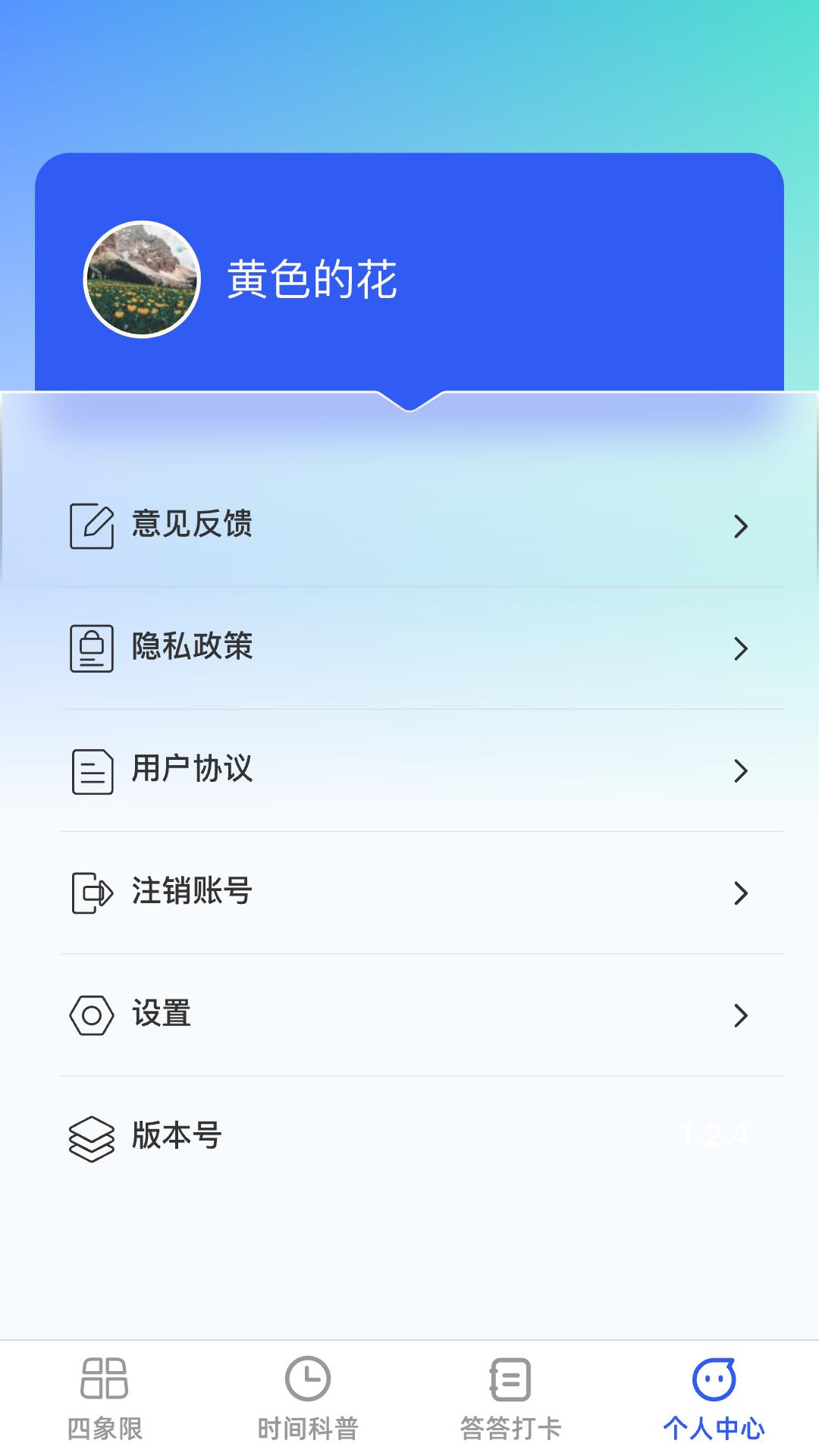Tap the 设置 gear icon
Image resolution: width=819 pixels, height=1456 pixels.
coord(92,1014)
